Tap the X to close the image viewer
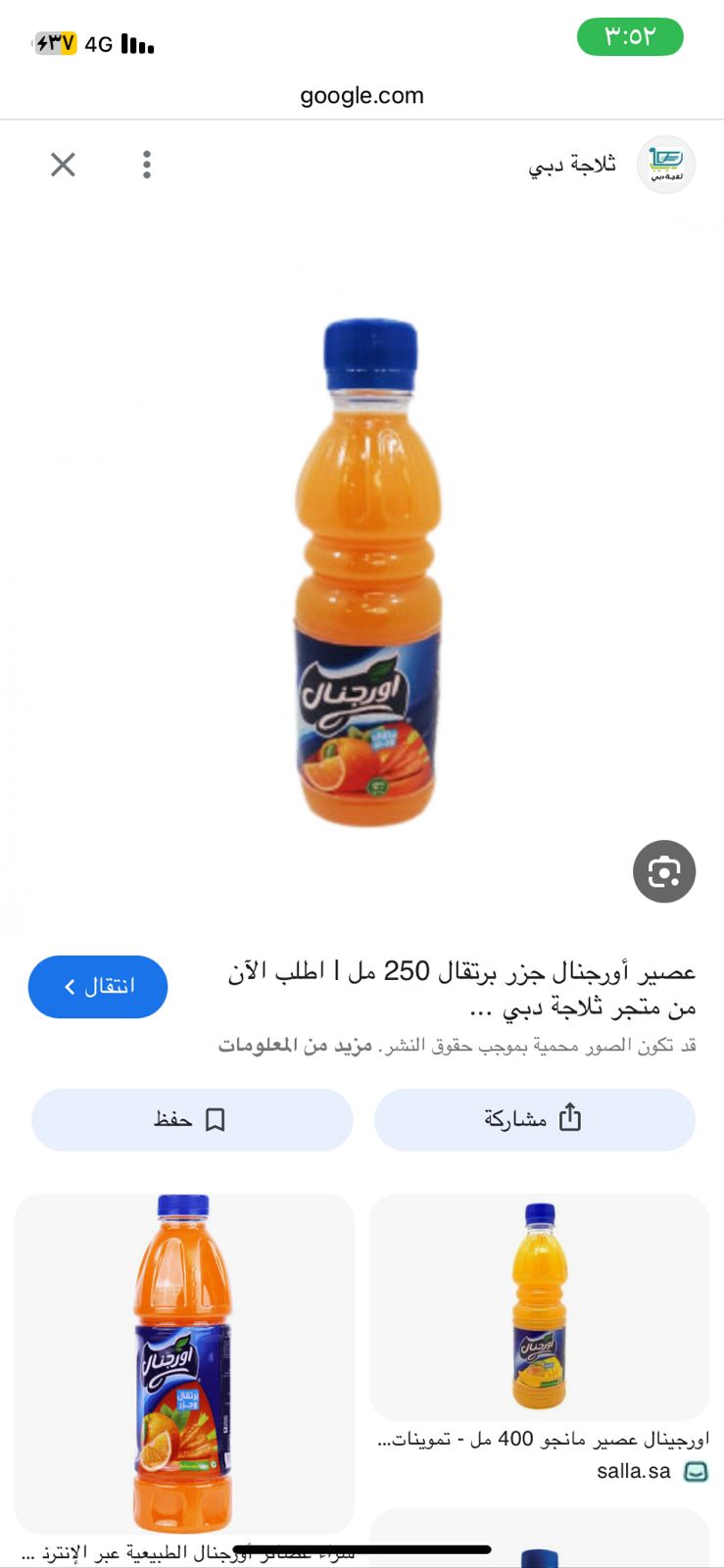The height and width of the screenshot is (1568, 724). [x=63, y=165]
